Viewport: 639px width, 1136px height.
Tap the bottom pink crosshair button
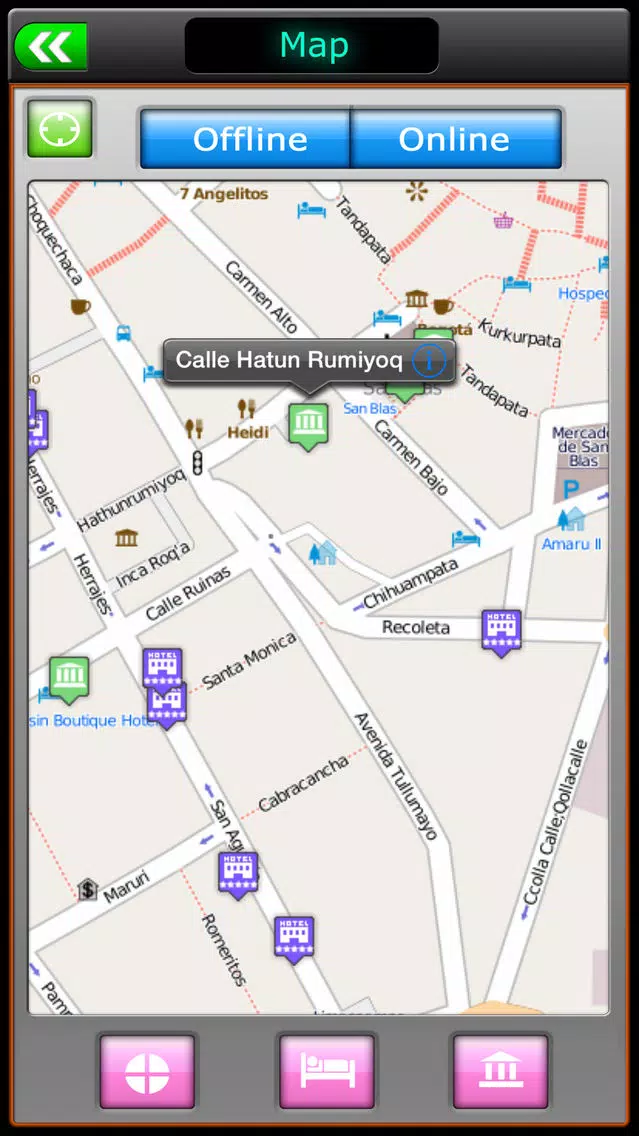147,1072
